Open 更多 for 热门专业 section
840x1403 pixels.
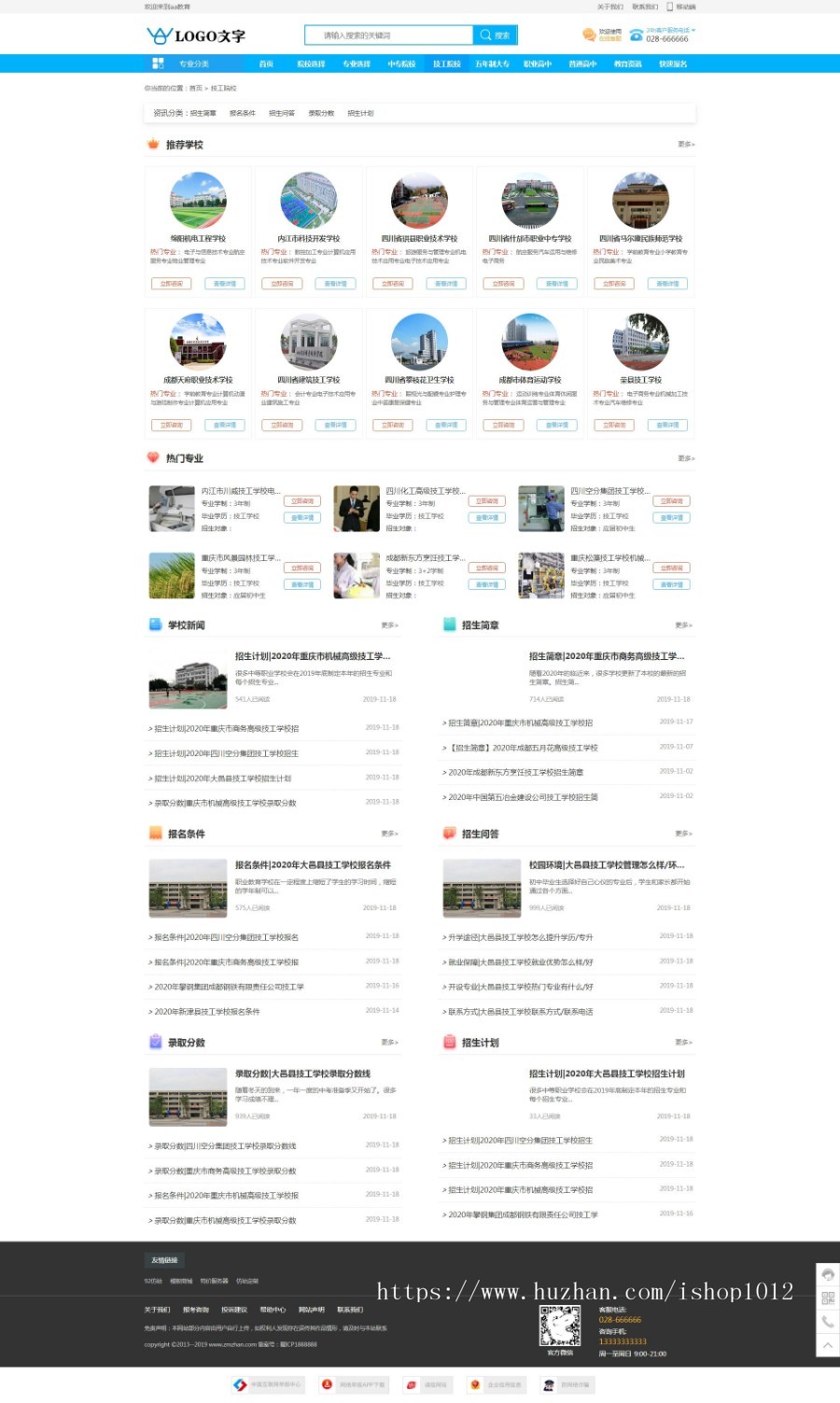click(x=685, y=458)
